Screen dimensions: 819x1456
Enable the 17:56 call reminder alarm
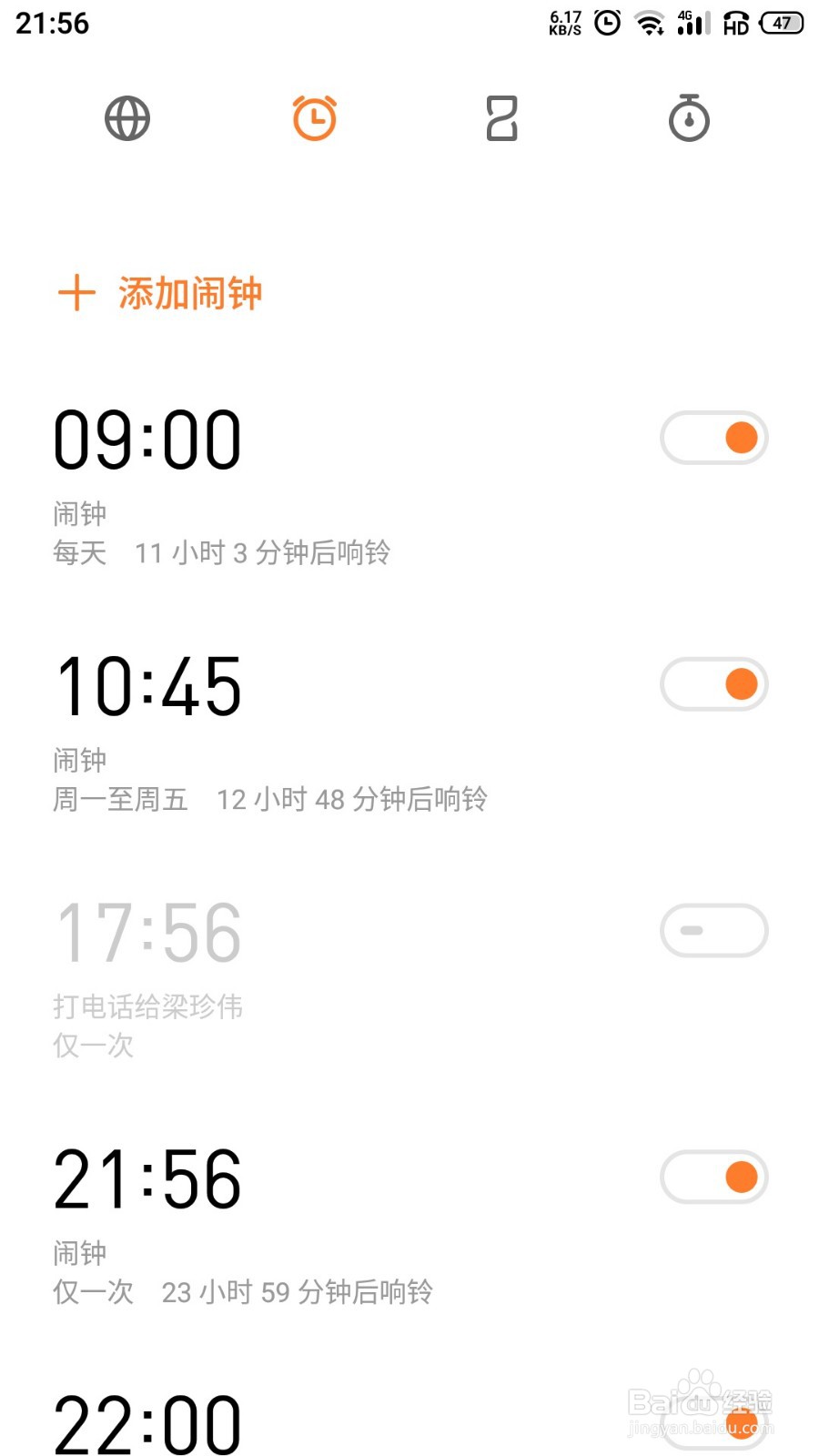point(713,930)
